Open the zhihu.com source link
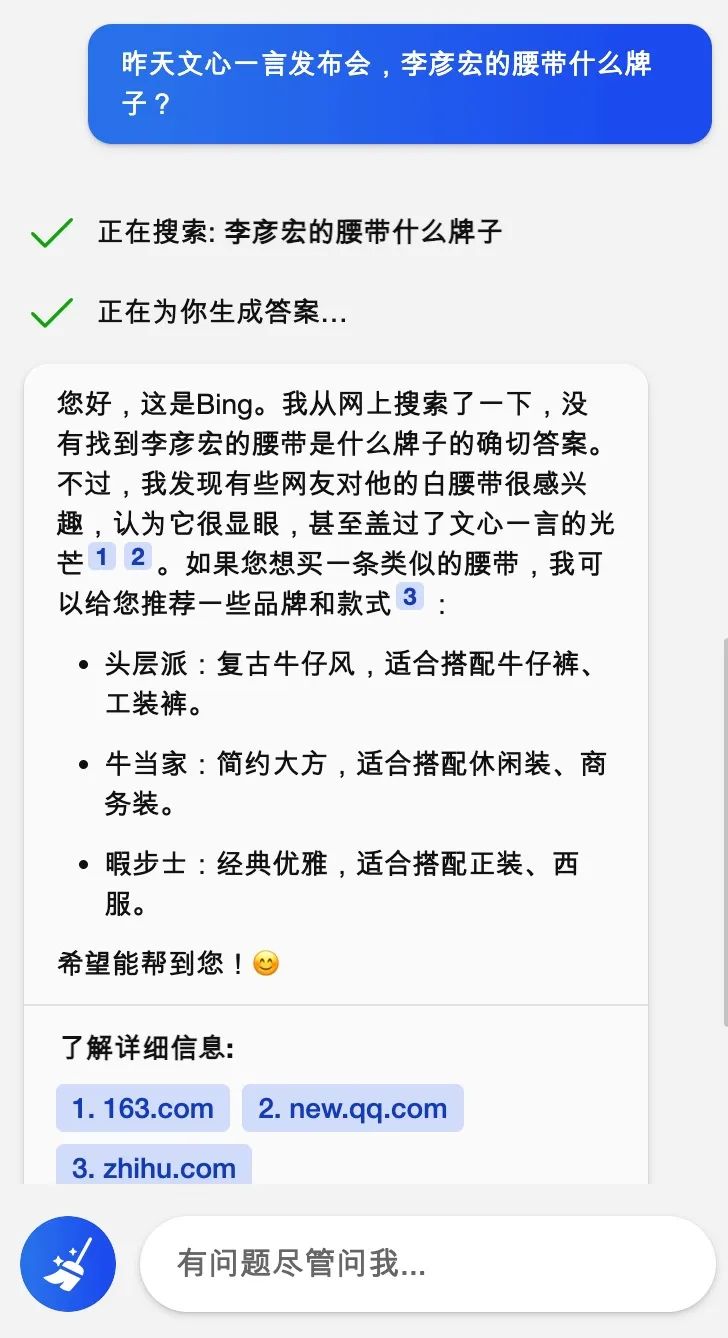Viewport: 728px width, 1338px height. 154,1166
